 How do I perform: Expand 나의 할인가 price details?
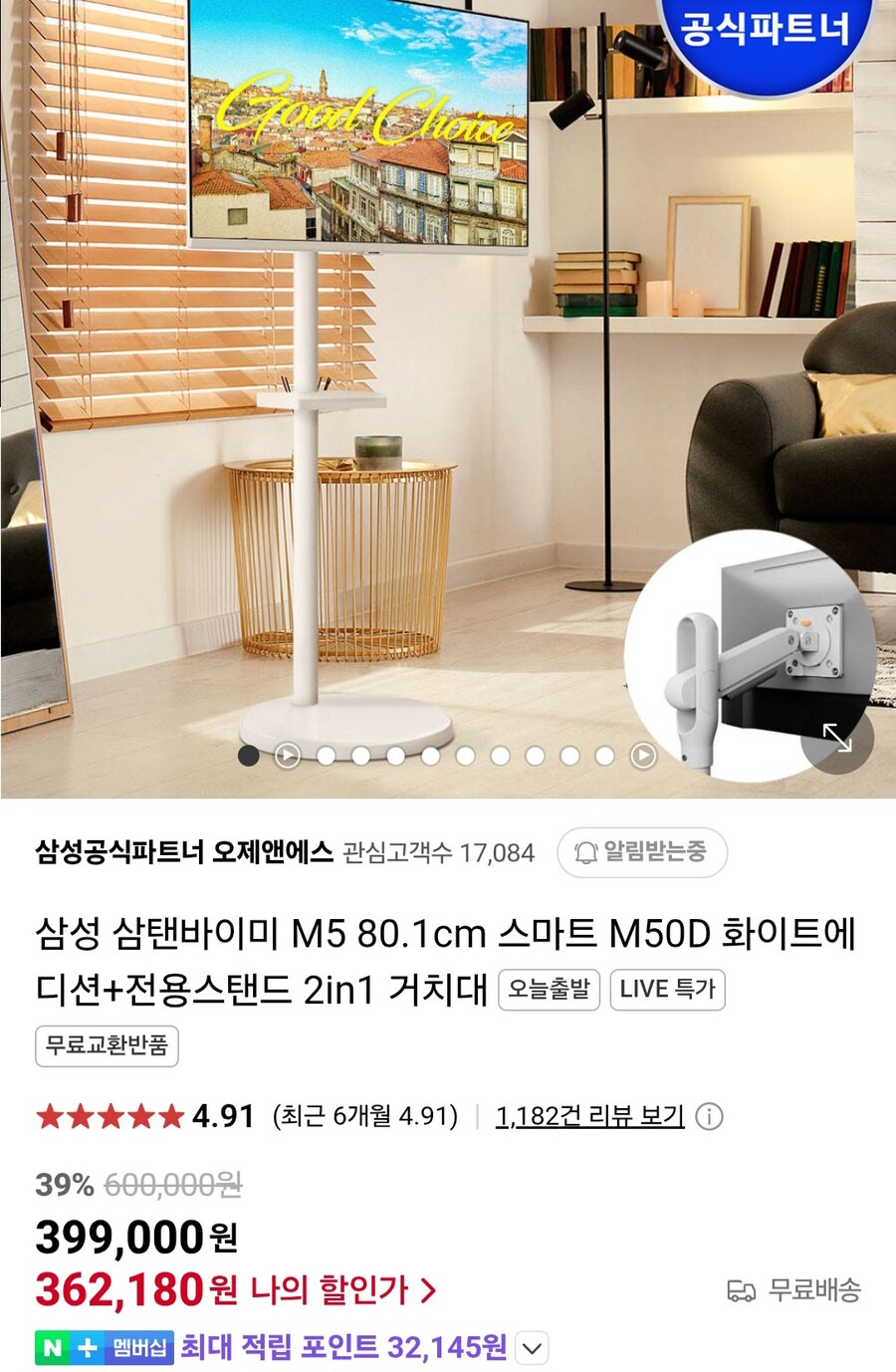coord(428,1288)
